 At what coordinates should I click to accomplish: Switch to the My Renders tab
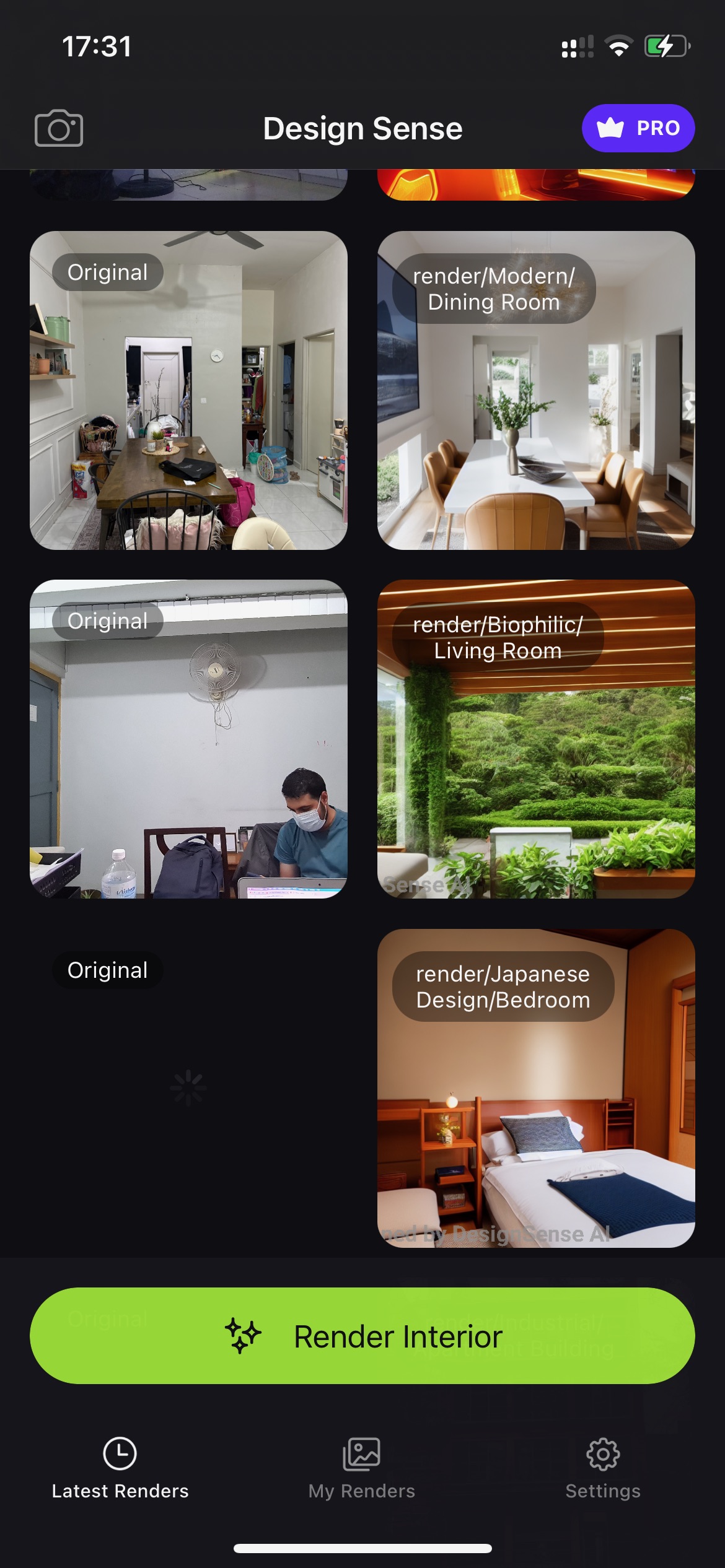[362, 1469]
